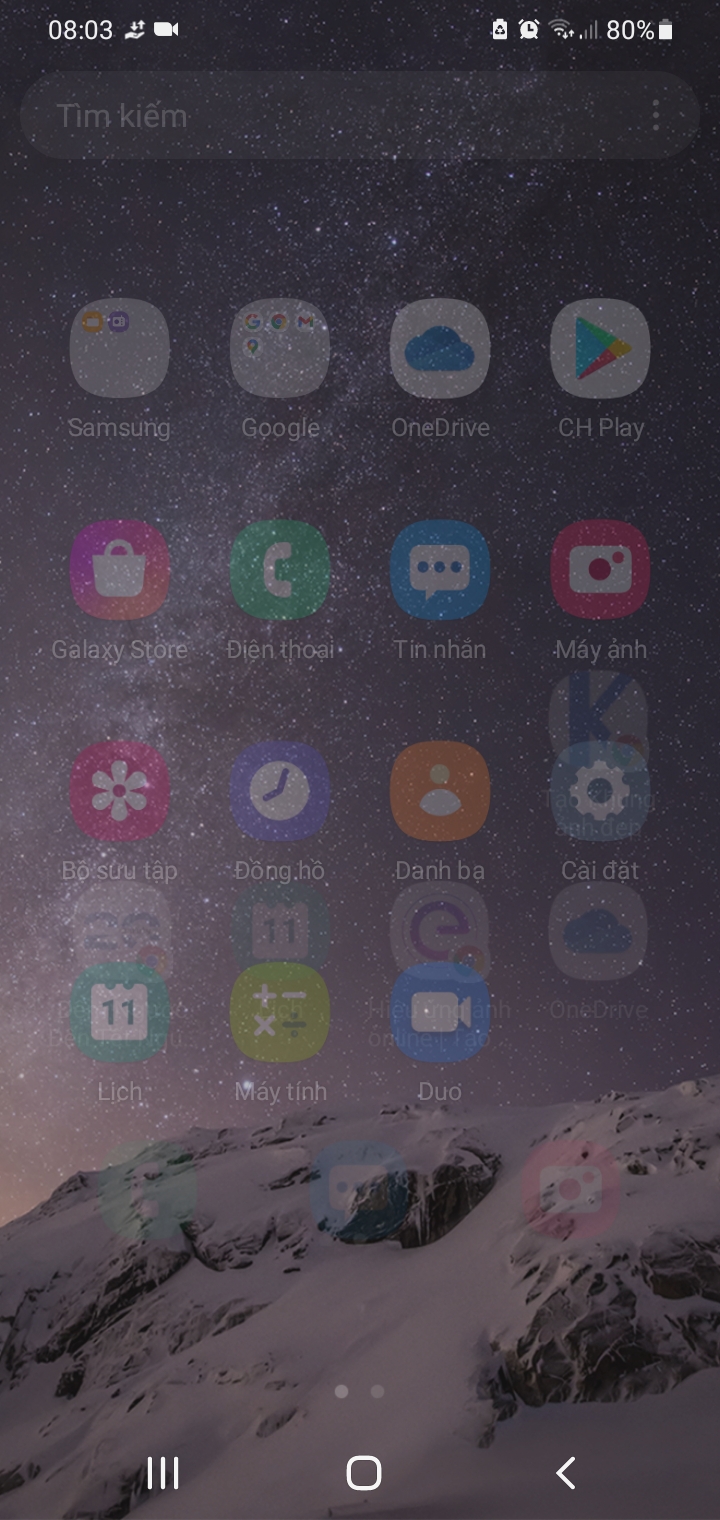Open the Đồng hồ clock app

(x=280, y=791)
